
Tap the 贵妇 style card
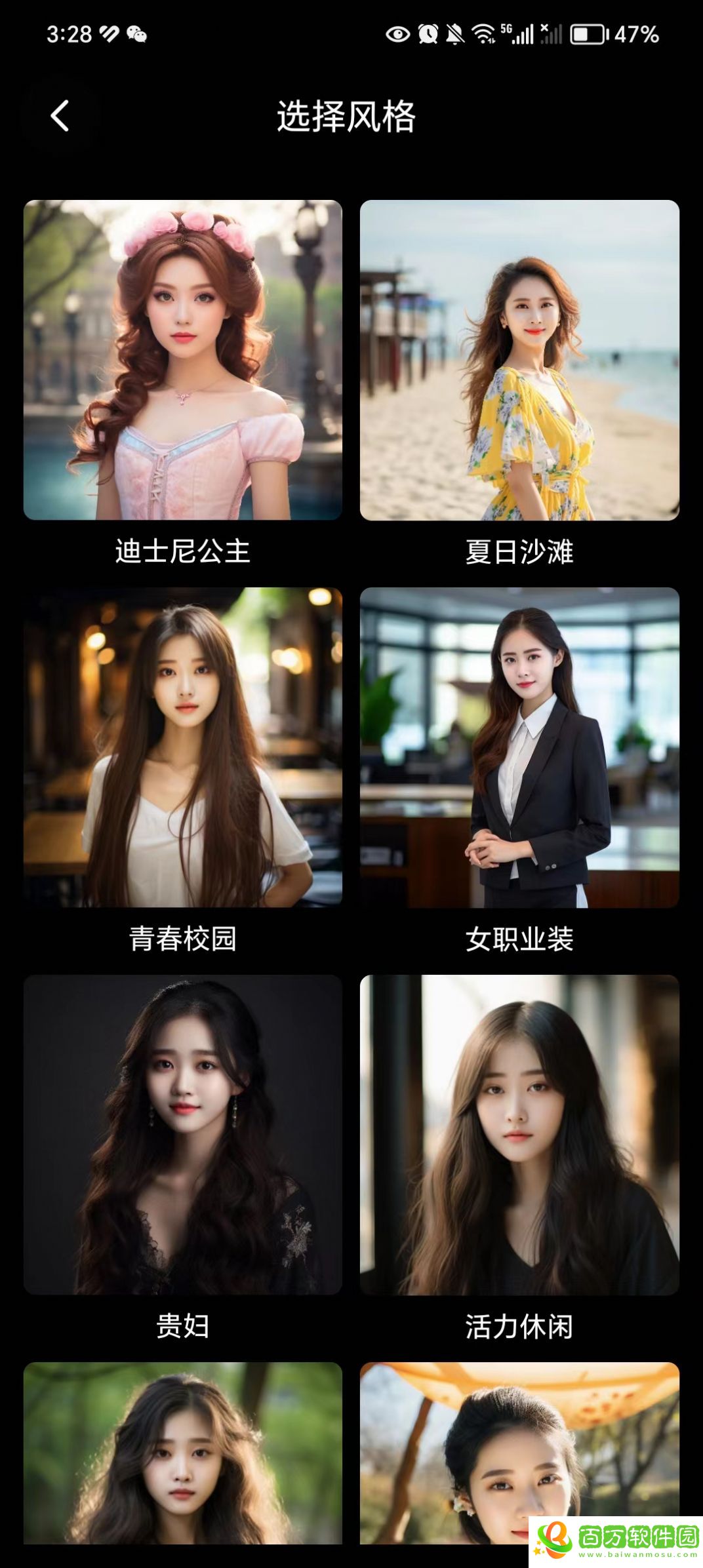pyautogui.click(x=182, y=1135)
